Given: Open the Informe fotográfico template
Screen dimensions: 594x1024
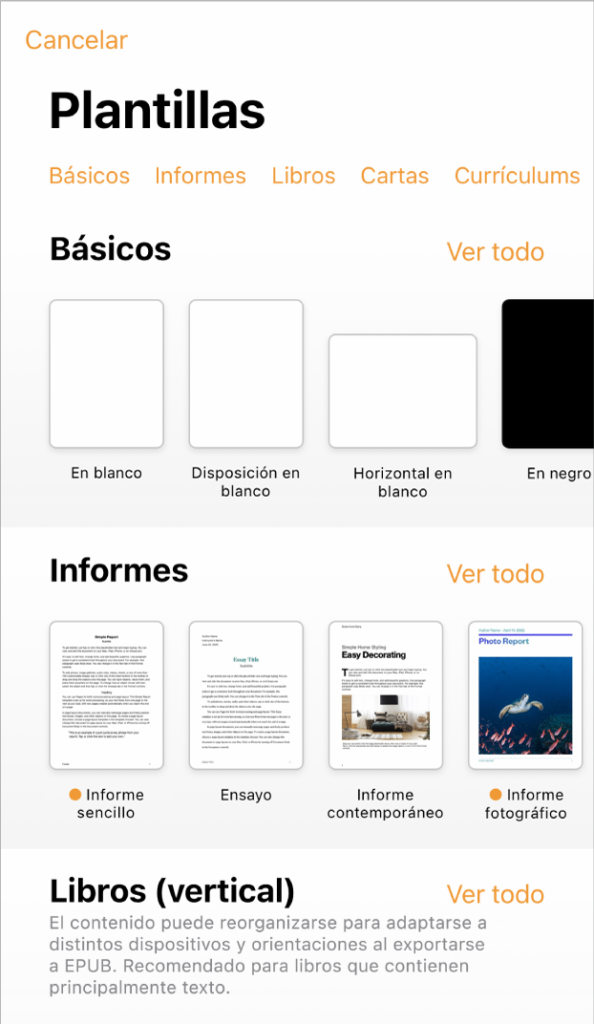Looking at the screenshot, I should [525, 696].
